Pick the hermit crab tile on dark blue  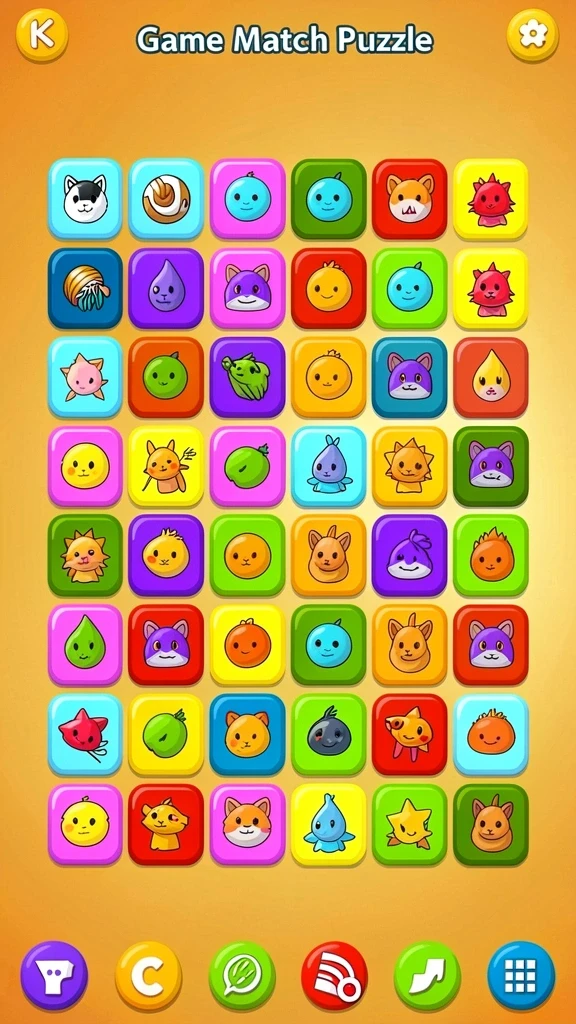point(85,288)
